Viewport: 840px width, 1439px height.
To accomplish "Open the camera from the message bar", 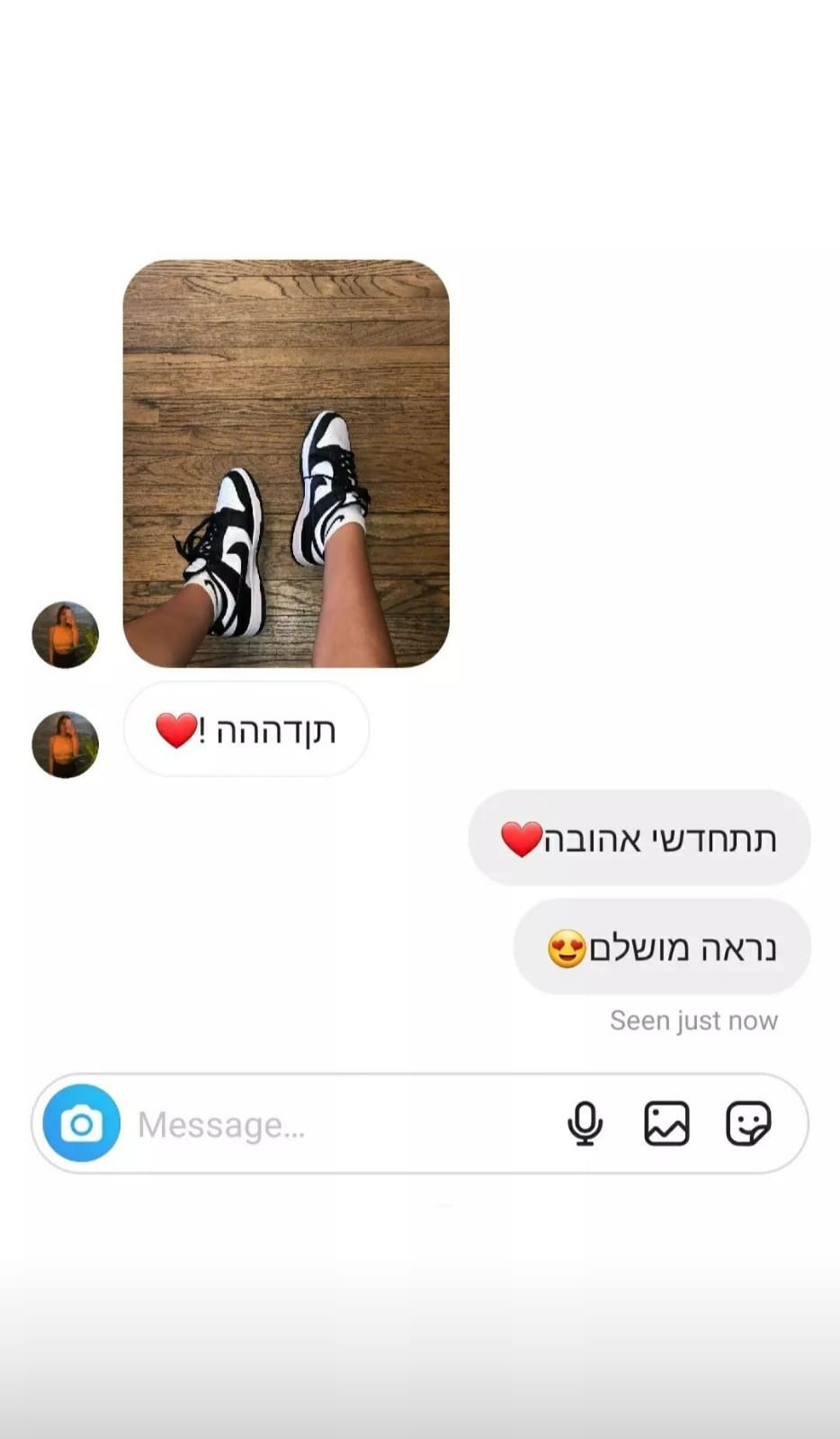I will 81,1123.
